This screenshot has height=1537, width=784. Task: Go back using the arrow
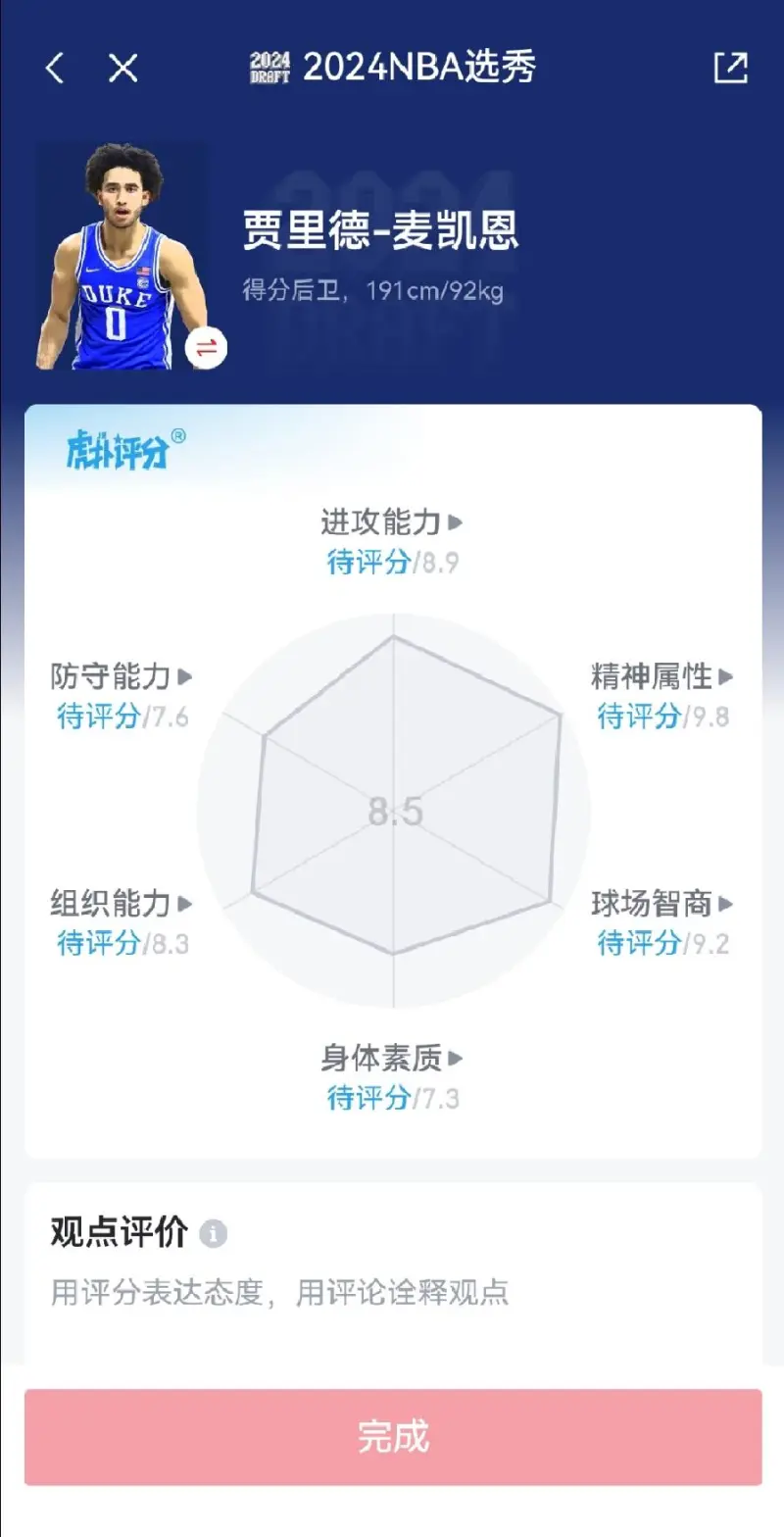(x=55, y=69)
